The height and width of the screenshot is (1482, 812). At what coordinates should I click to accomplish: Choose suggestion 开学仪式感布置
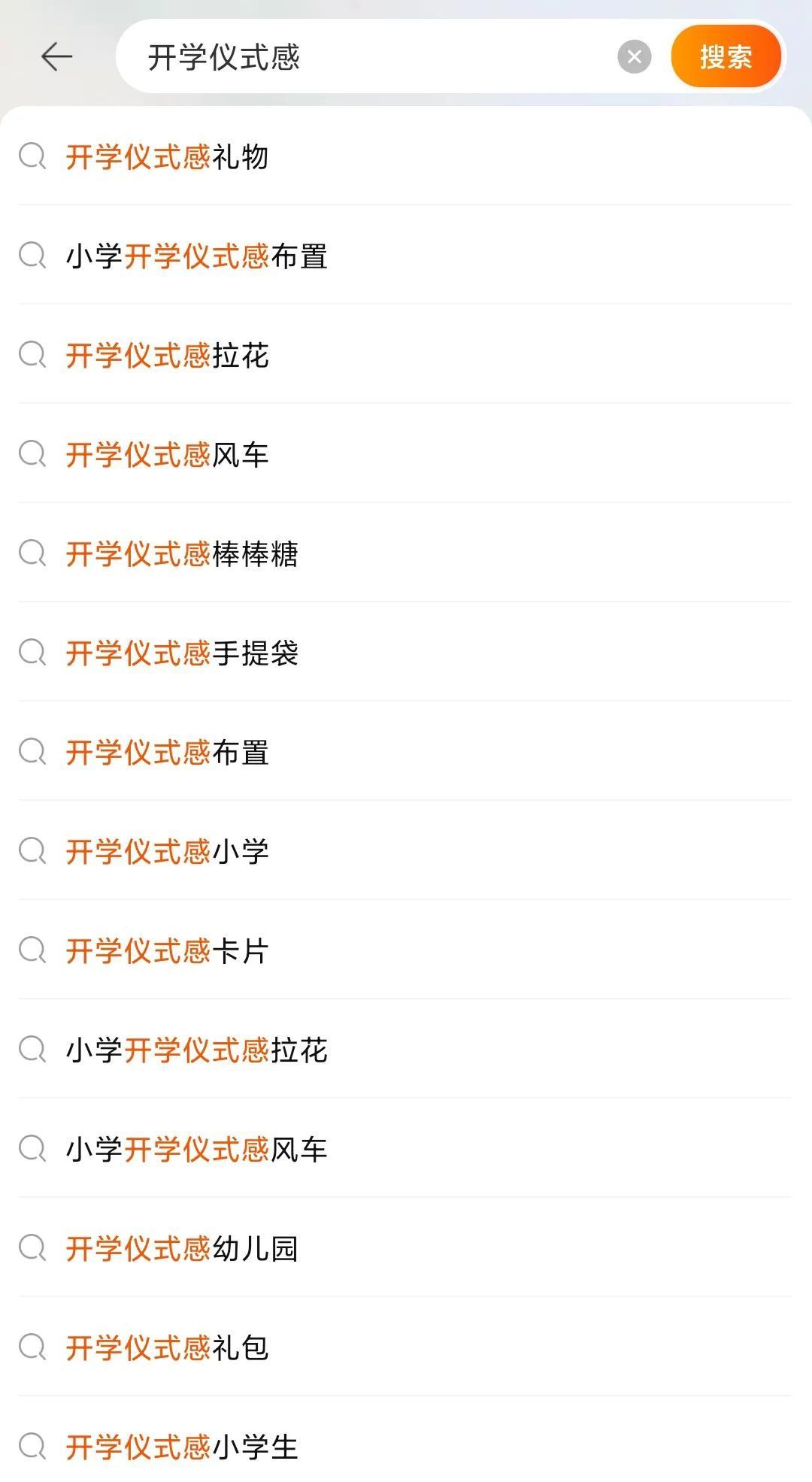tap(404, 752)
